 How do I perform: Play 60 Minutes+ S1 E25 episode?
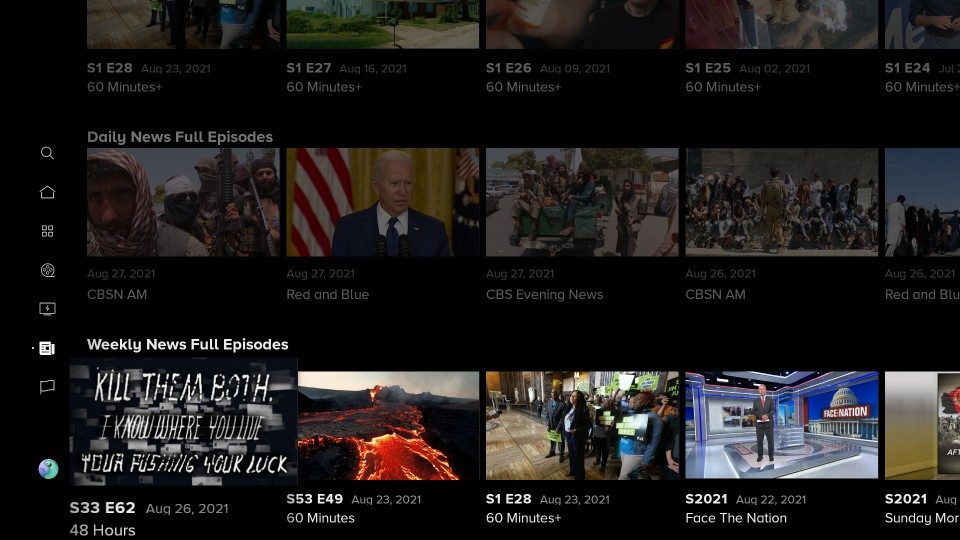pyautogui.click(x=781, y=24)
